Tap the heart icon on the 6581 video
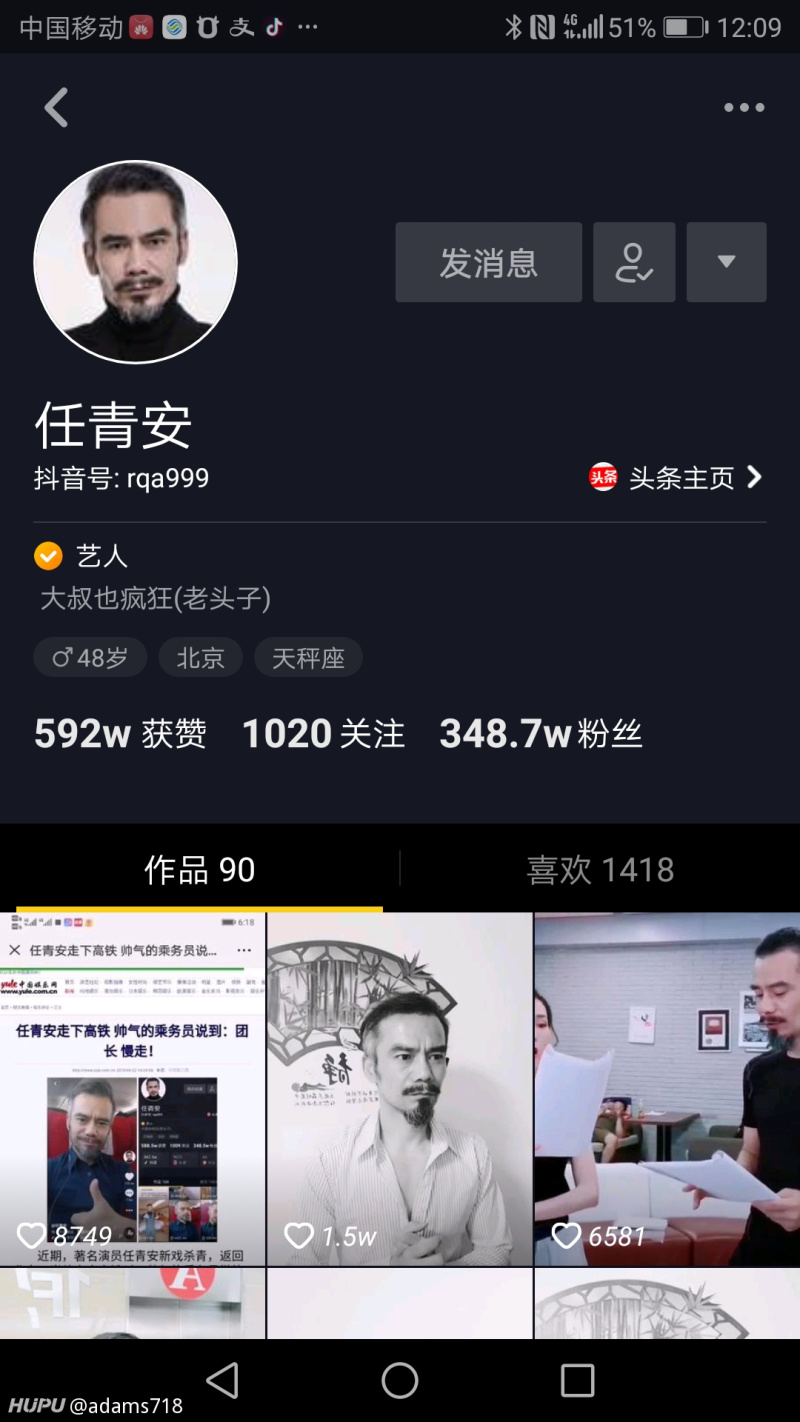 click(566, 1236)
